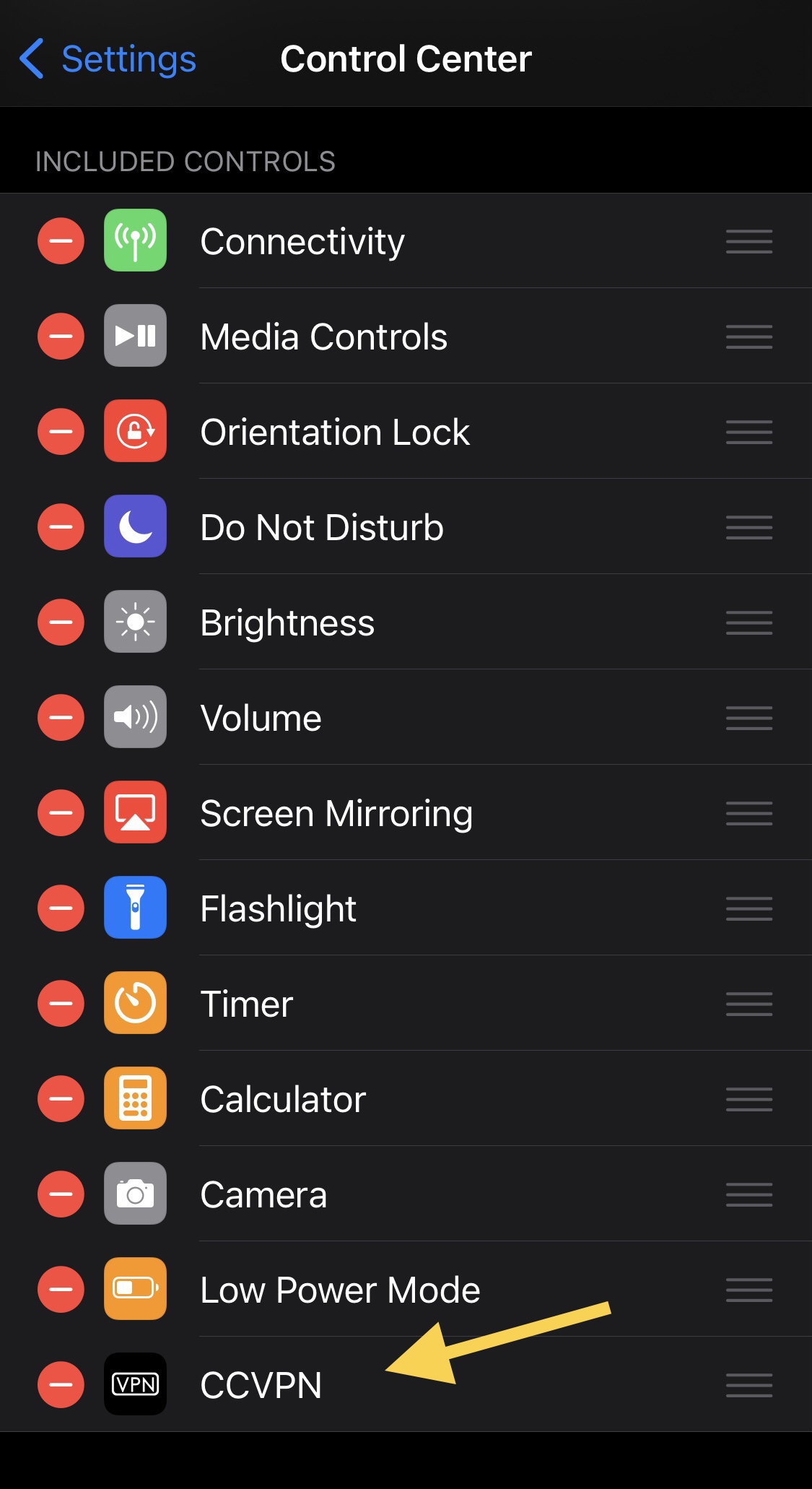Tap the red minus next to Media Controls

pos(61,337)
